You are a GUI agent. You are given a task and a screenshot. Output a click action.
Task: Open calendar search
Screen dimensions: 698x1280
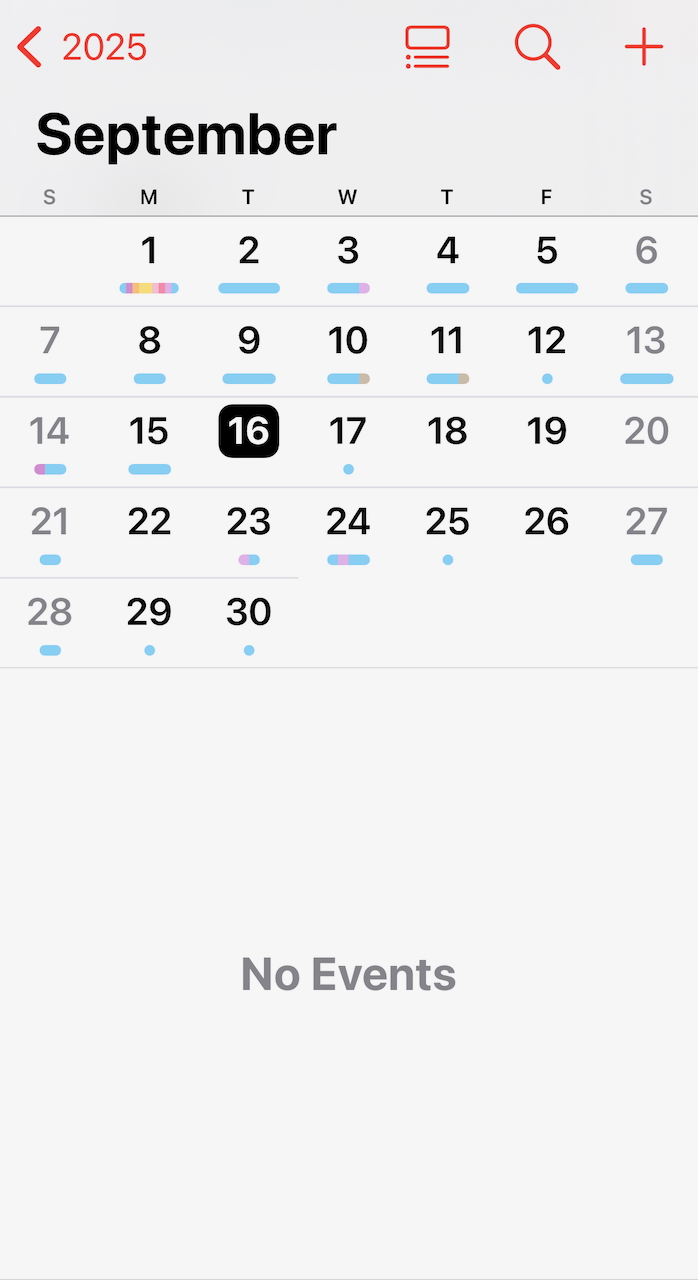pos(536,47)
